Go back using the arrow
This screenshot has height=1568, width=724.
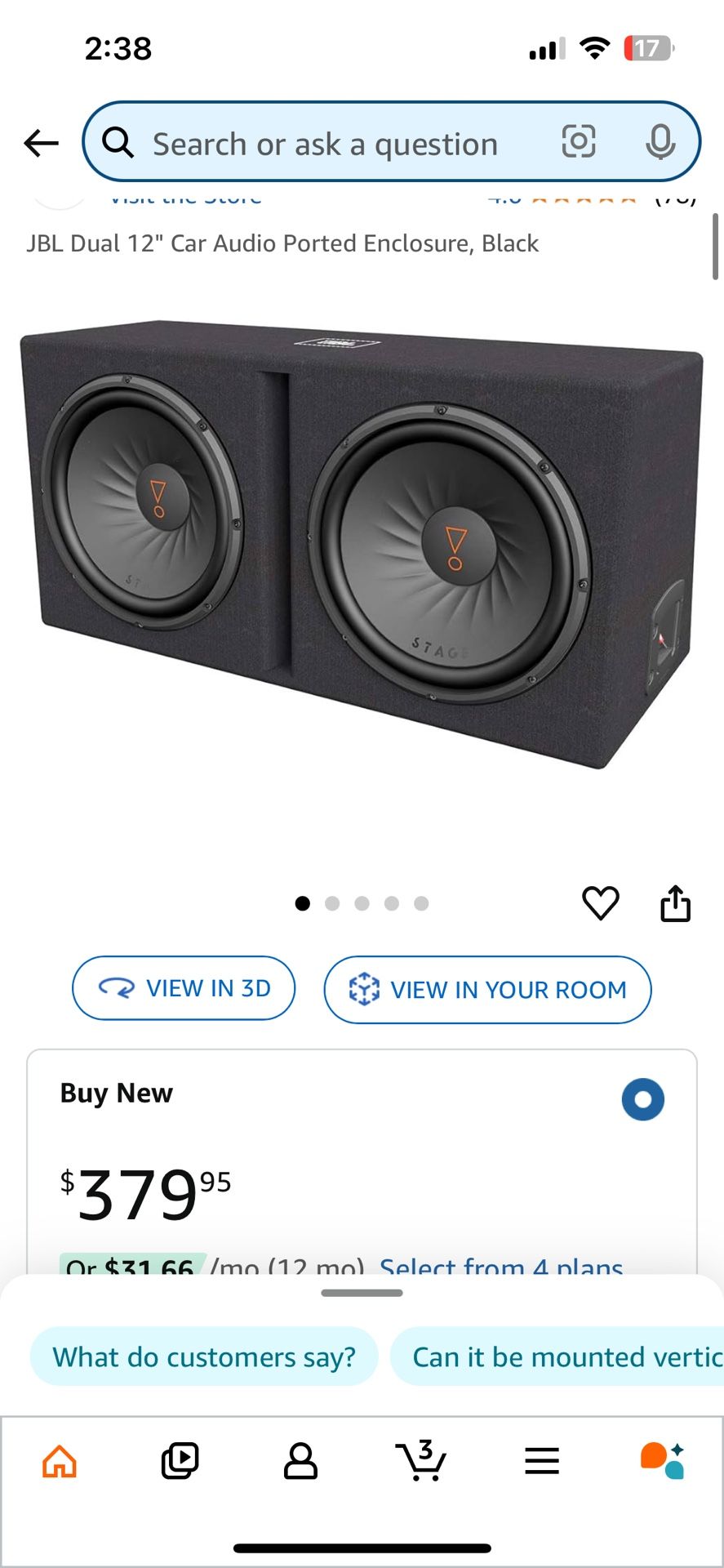point(41,143)
